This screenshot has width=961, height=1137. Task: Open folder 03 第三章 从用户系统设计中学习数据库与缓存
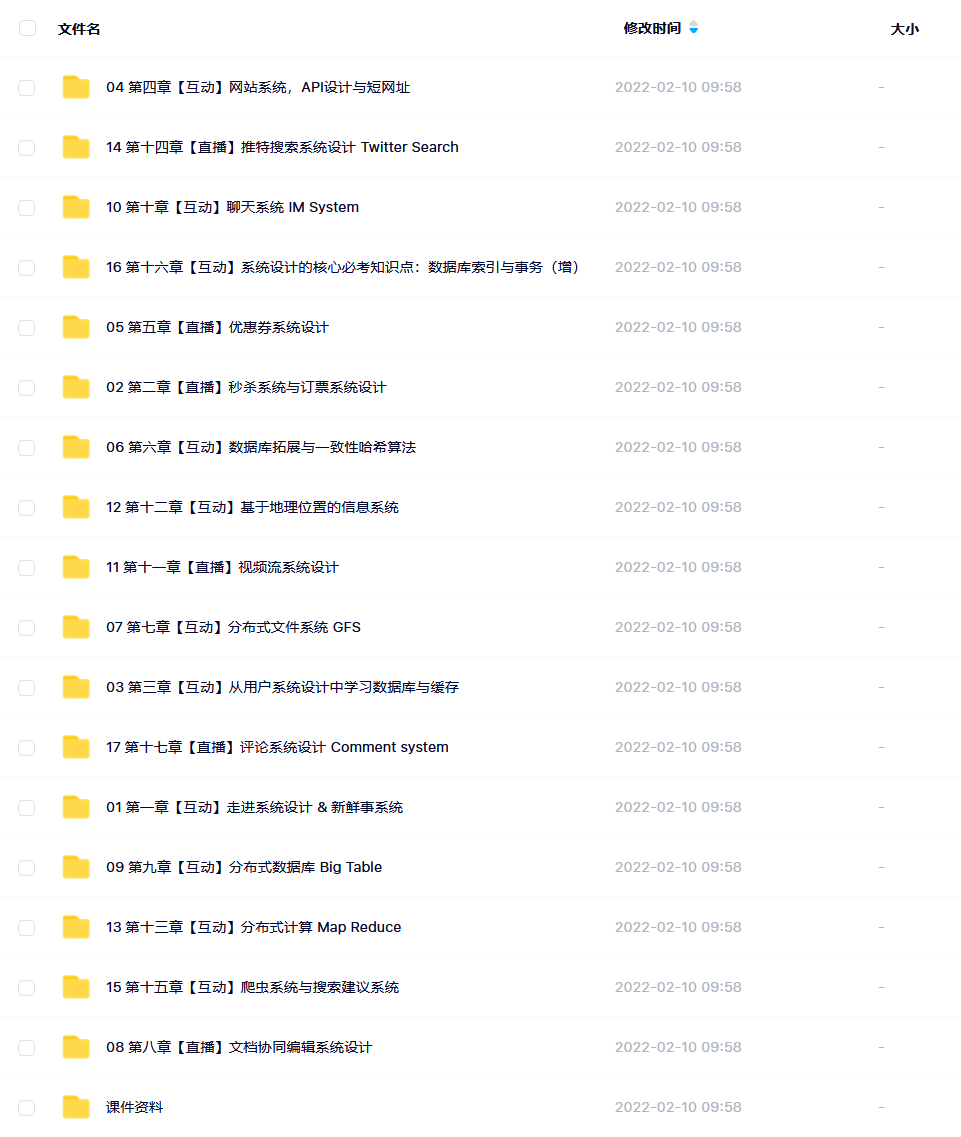(x=282, y=687)
